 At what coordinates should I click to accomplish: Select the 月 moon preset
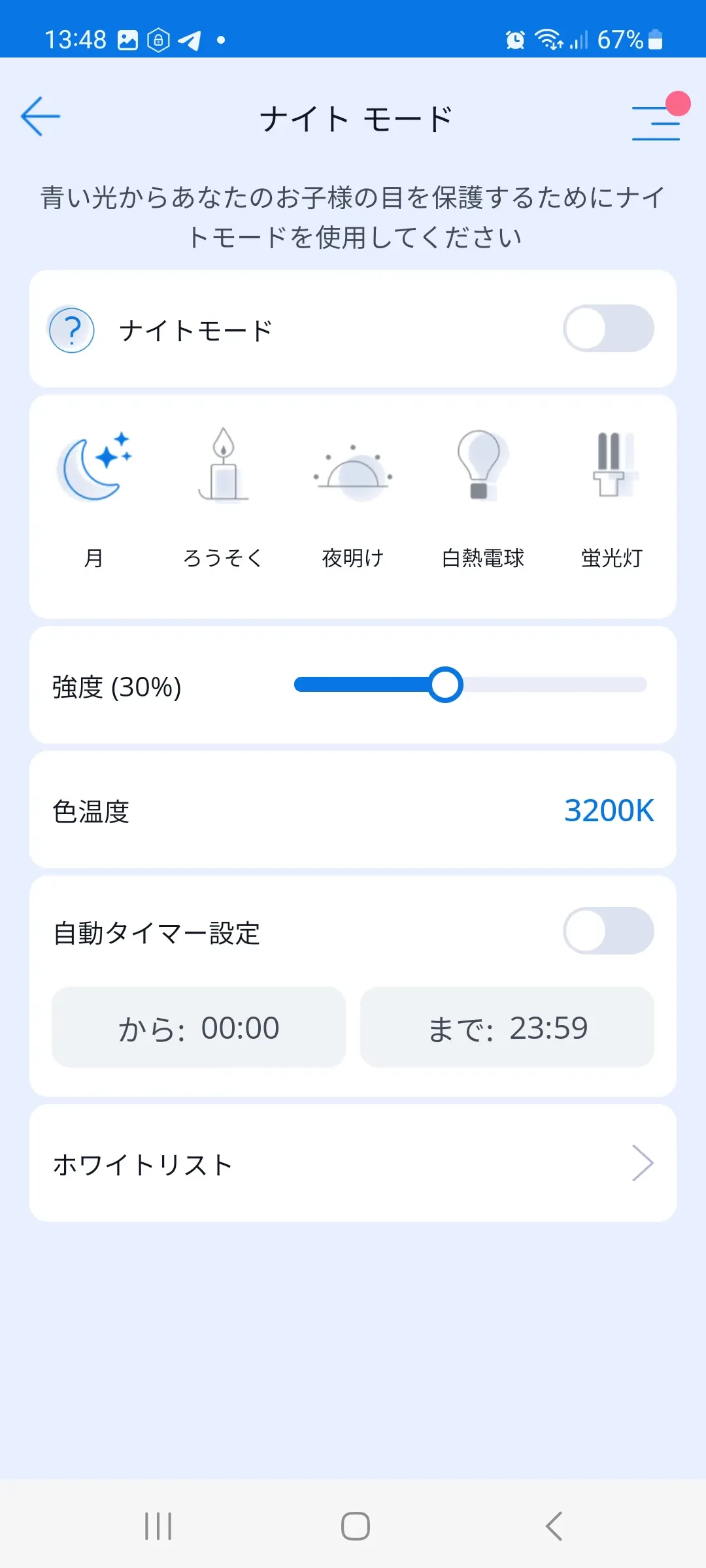tap(94, 497)
